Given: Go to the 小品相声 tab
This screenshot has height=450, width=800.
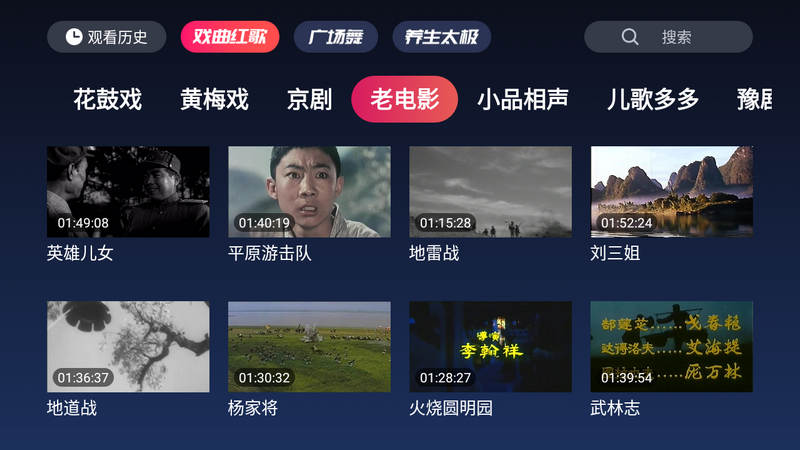Looking at the screenshot, I should pos(522,99).
